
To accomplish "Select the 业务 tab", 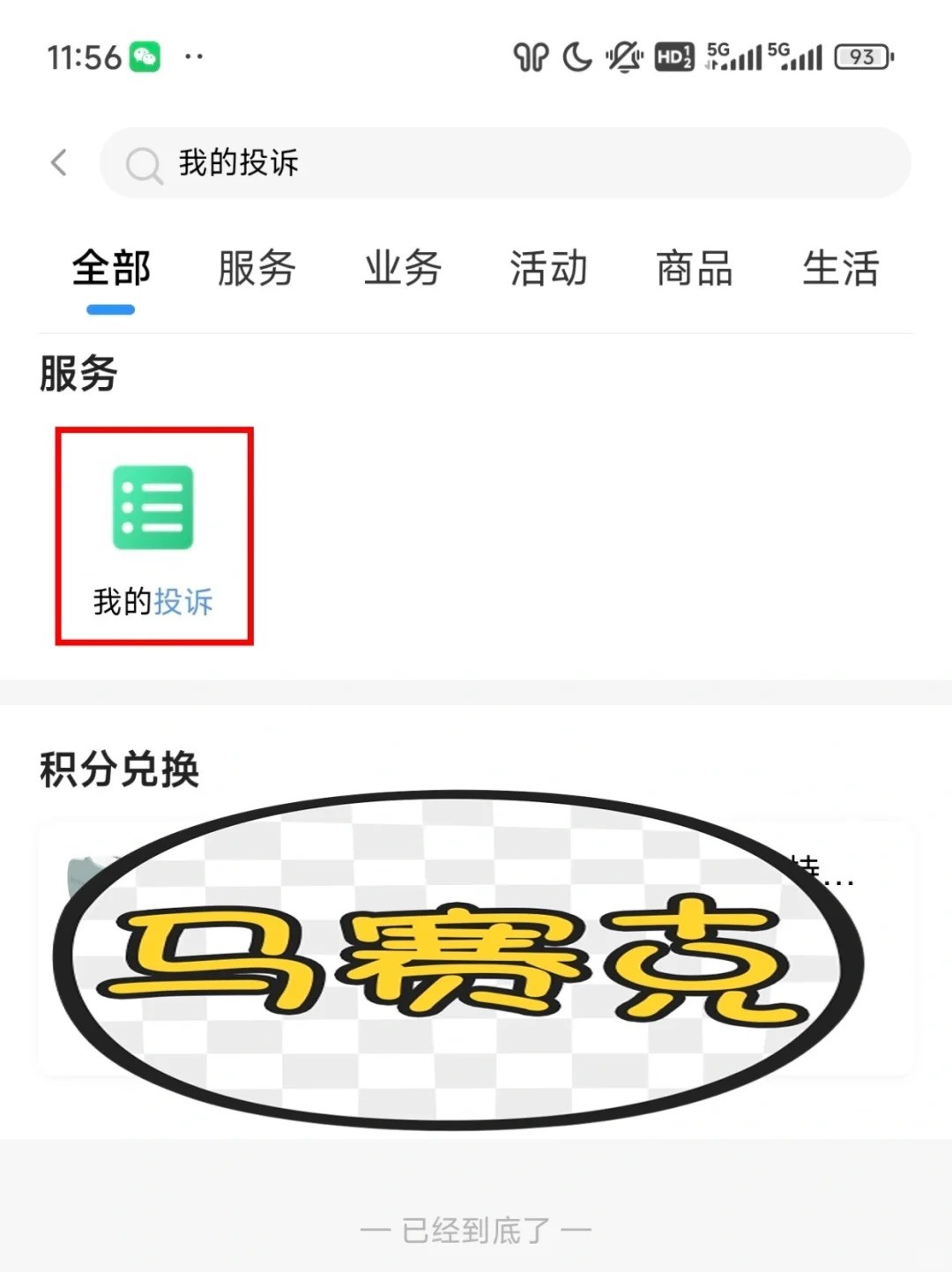I will pyautogui.click(x=403, y=268).
